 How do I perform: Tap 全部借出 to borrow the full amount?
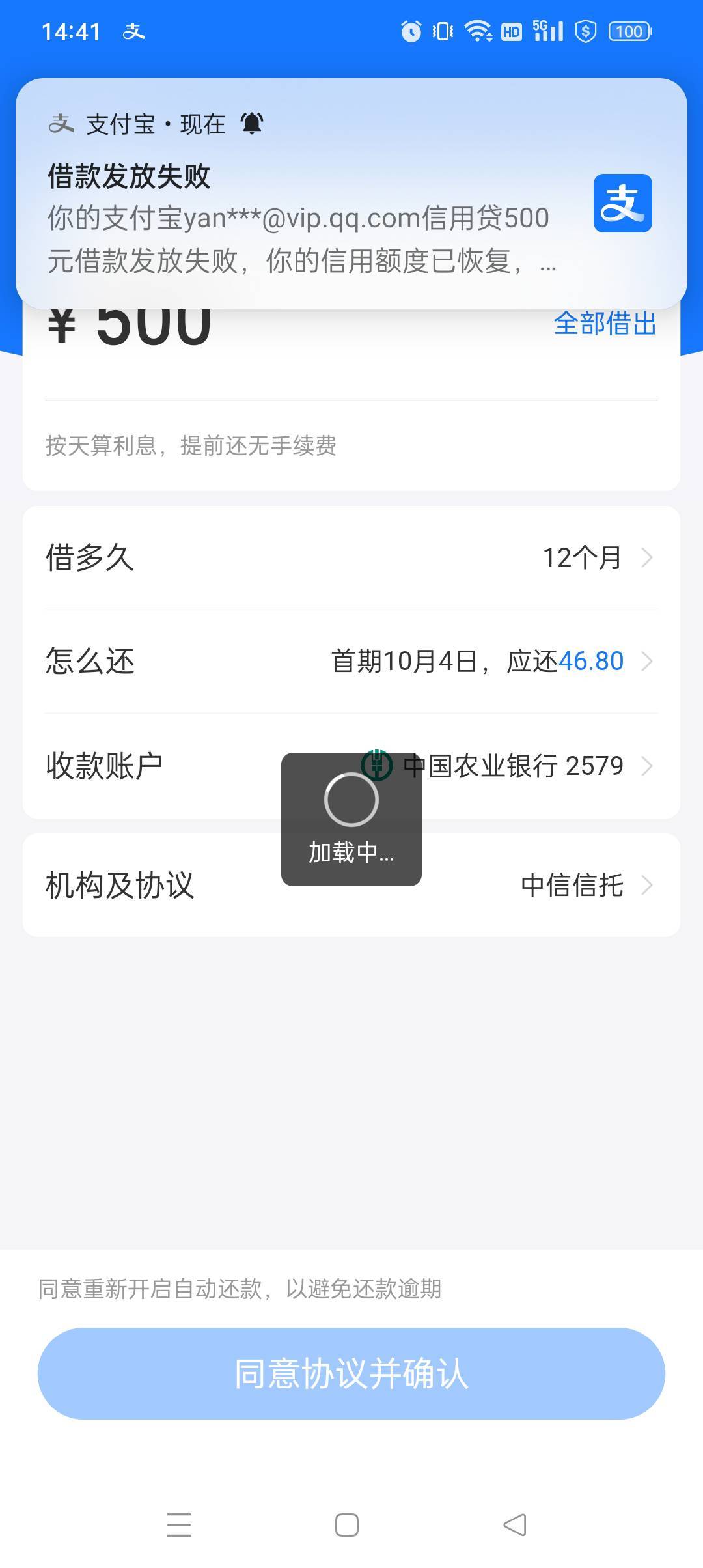tap(605, 324)
